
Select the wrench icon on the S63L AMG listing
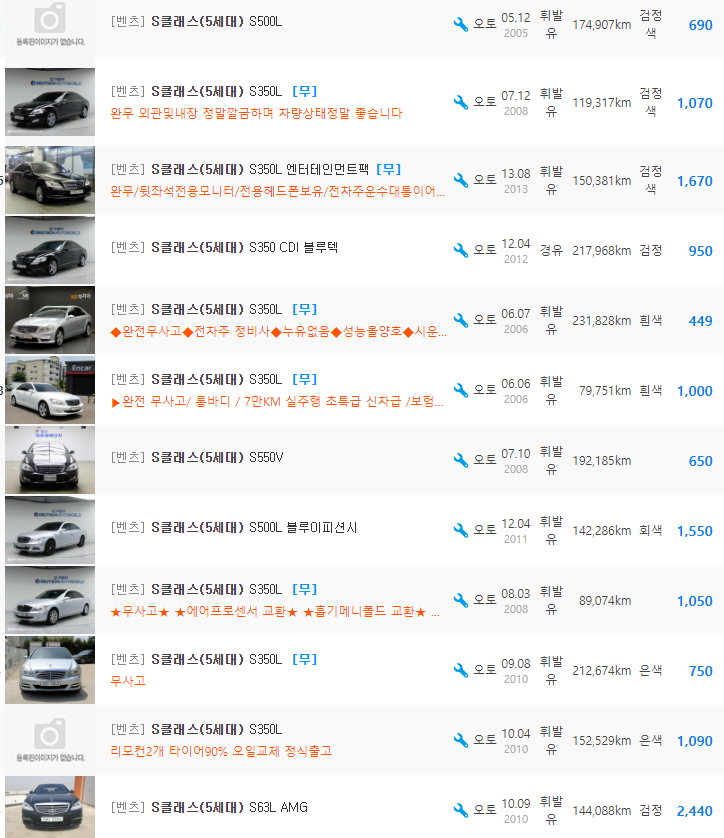tap(460, 808)
